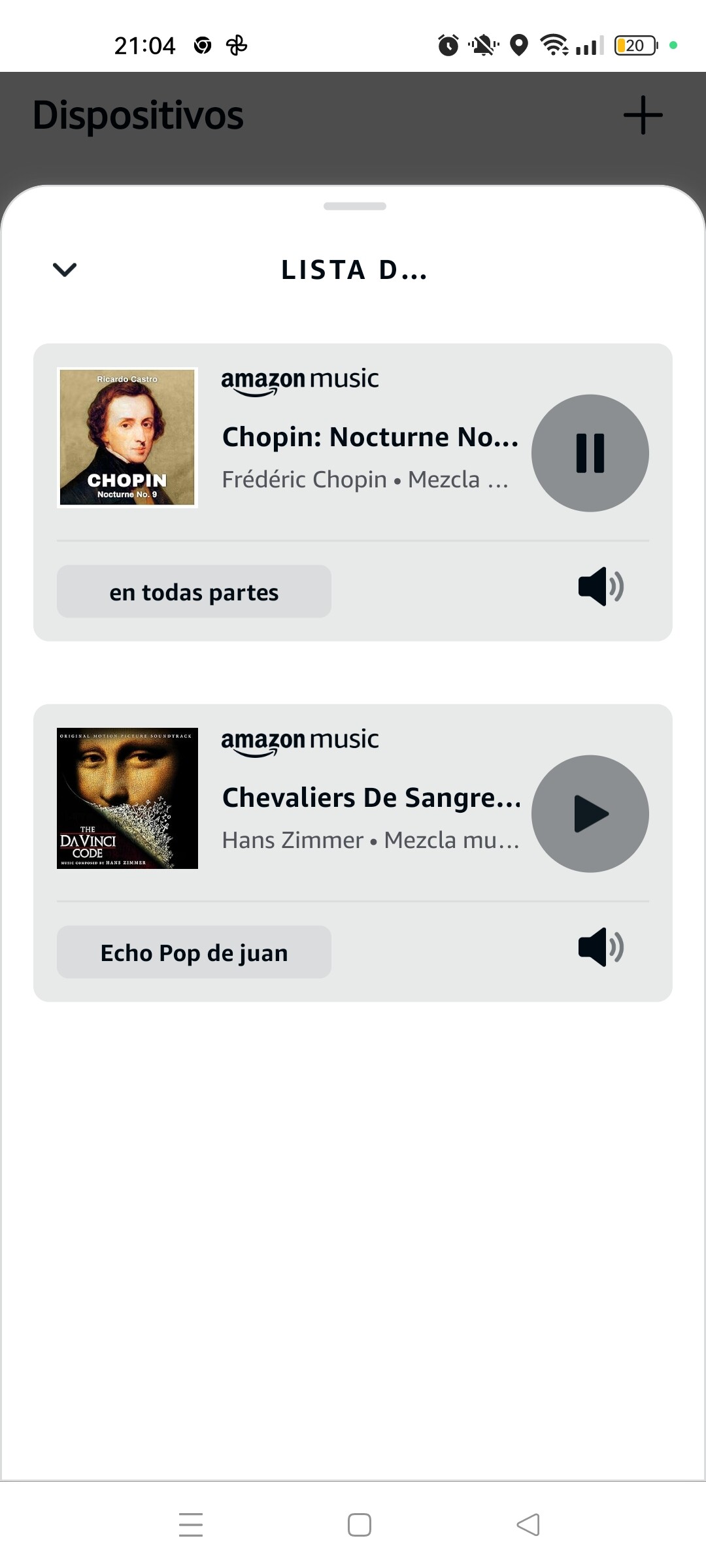This screenshot has width=706, height=1568.
Task: Open the 'en todas partes' device group
Action: [x=194, y=591]
